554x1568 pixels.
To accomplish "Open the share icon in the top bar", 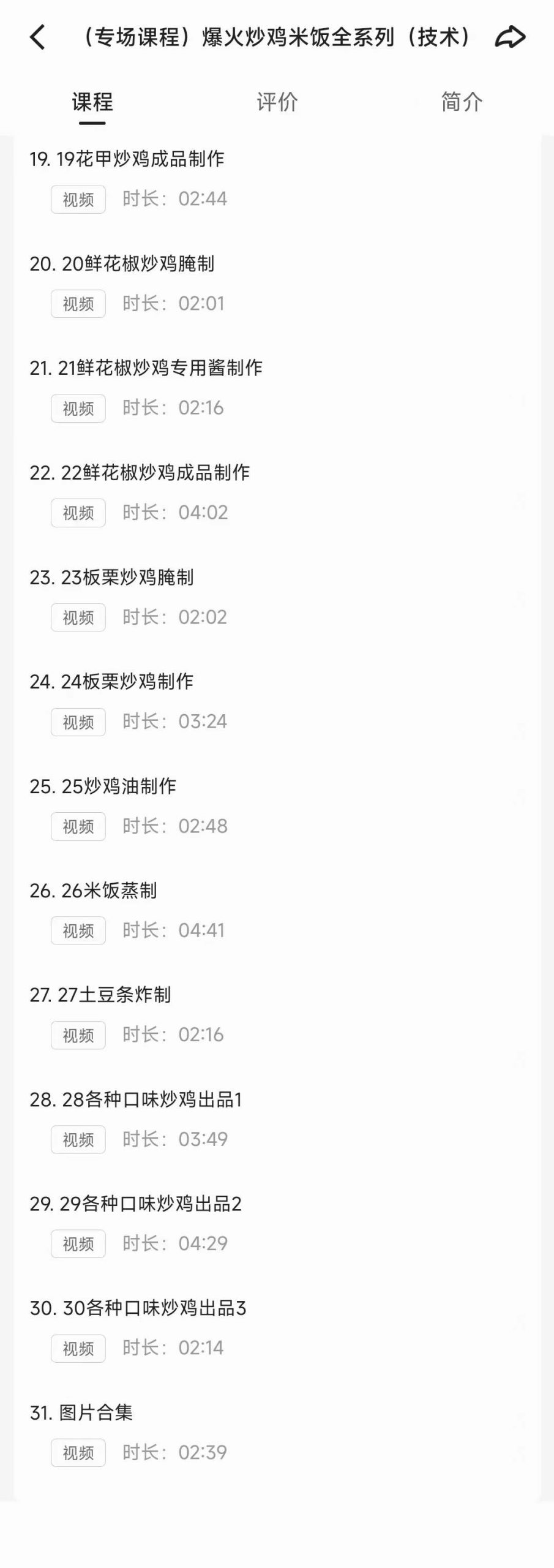I will click(x=509, y=37).
